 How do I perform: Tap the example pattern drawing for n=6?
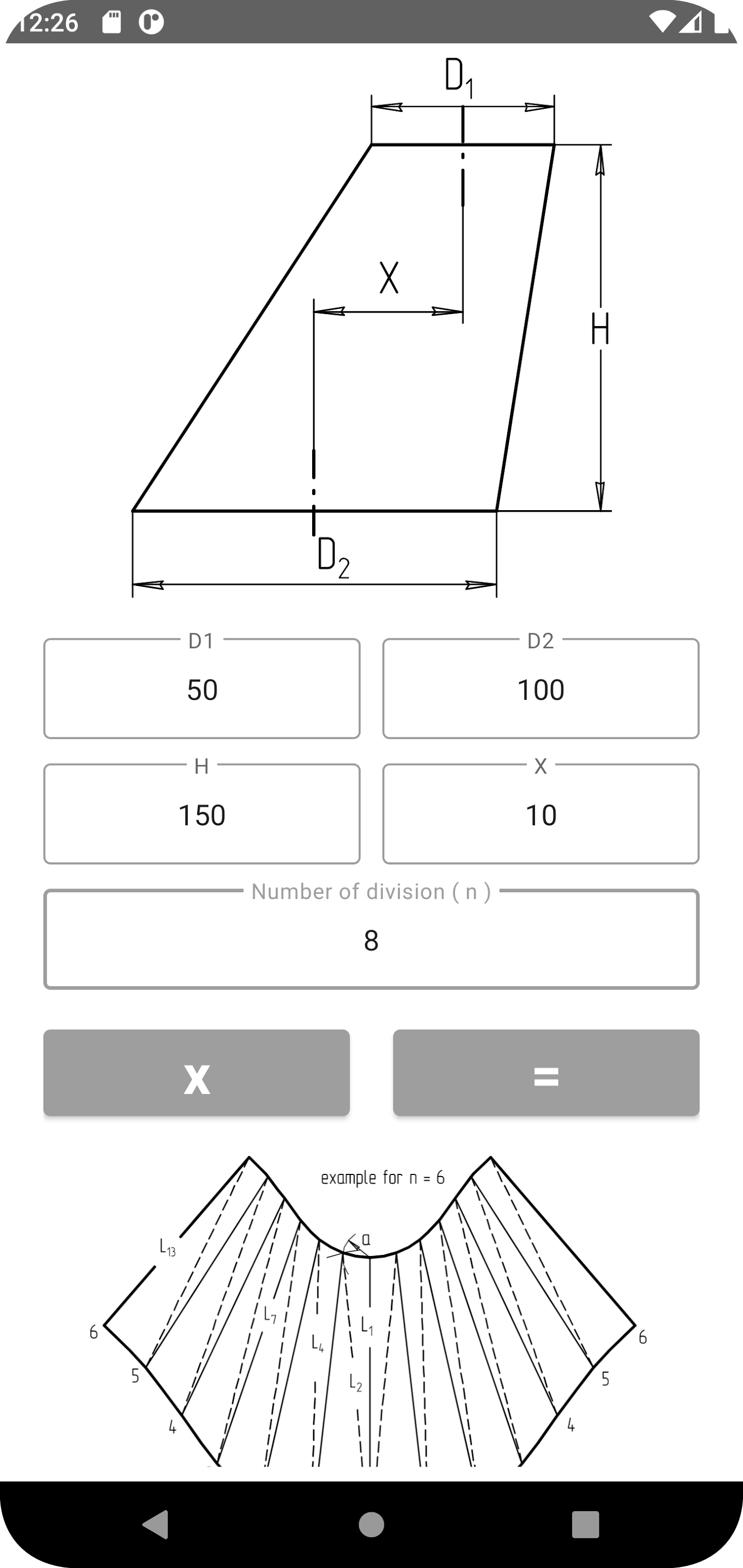pyautogui.click(x=371, y=1309)
